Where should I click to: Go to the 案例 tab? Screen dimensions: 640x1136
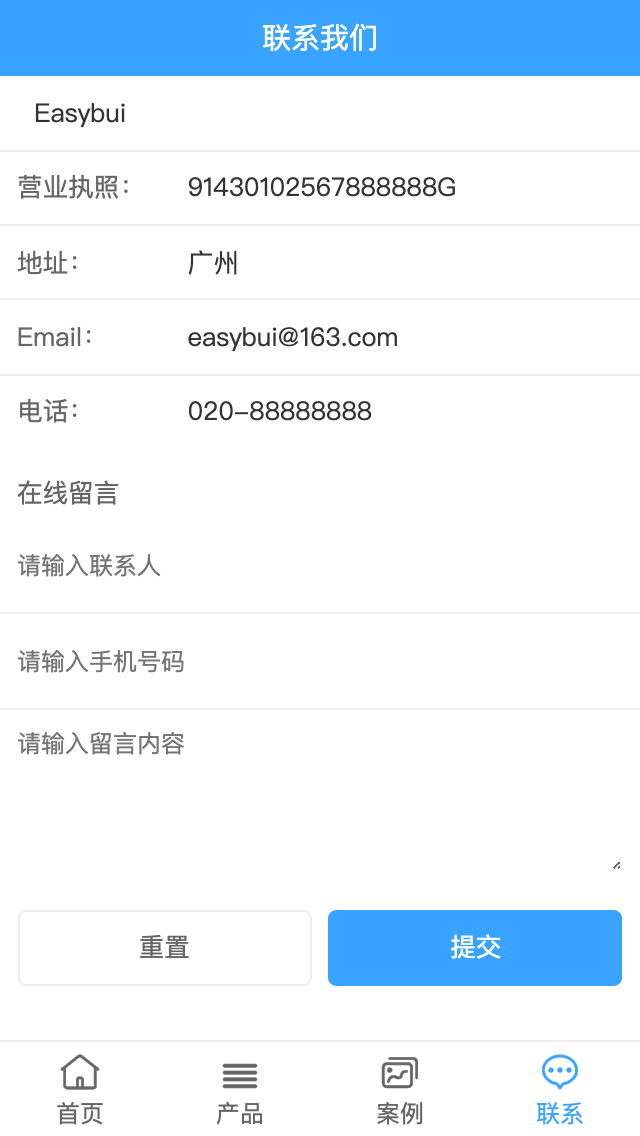(x=400, y=1089)
